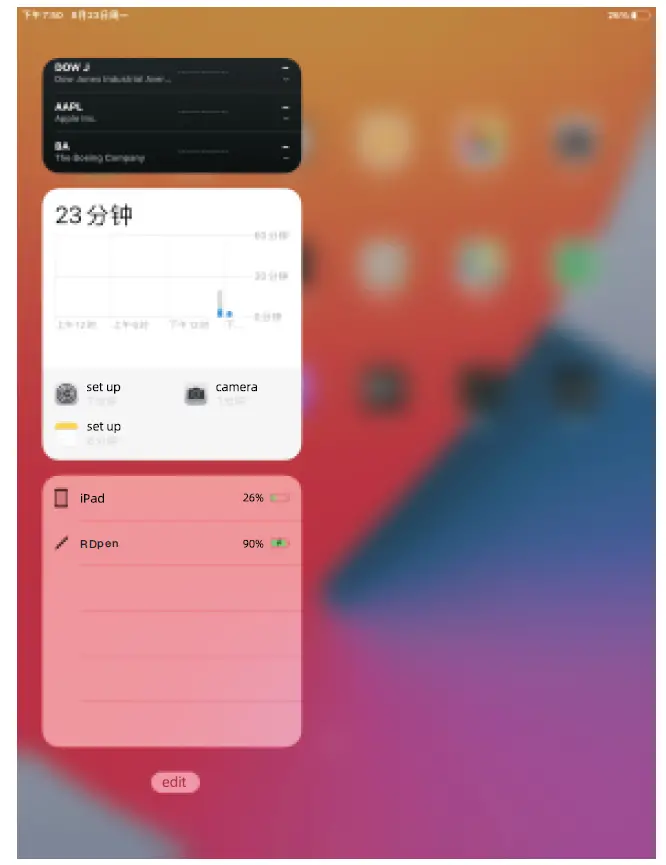Open the BA Boeing Company stock row
666x865 pixels.
171,151
